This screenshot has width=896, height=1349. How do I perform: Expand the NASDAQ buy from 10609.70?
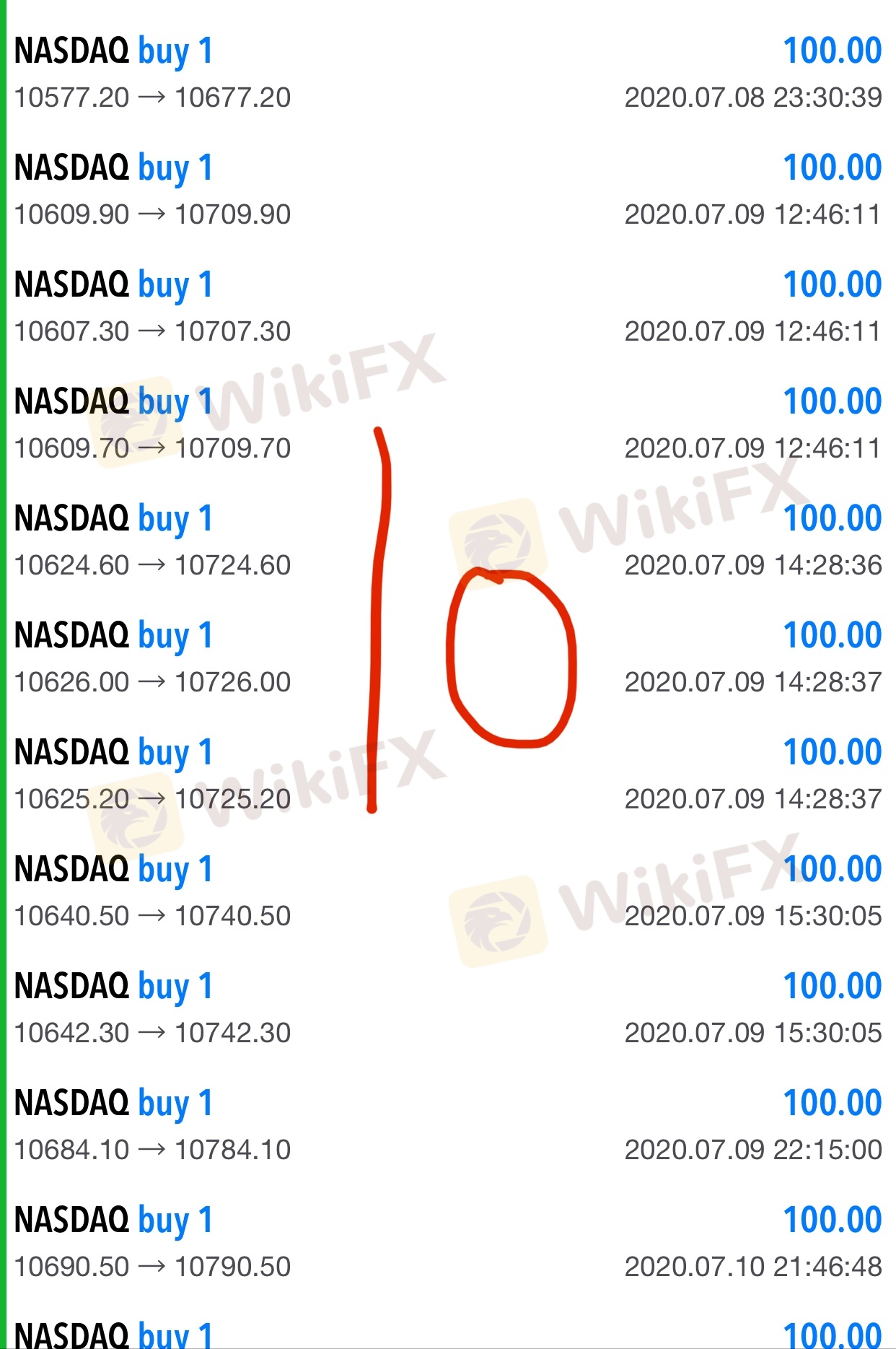click(x=447, y=424)
